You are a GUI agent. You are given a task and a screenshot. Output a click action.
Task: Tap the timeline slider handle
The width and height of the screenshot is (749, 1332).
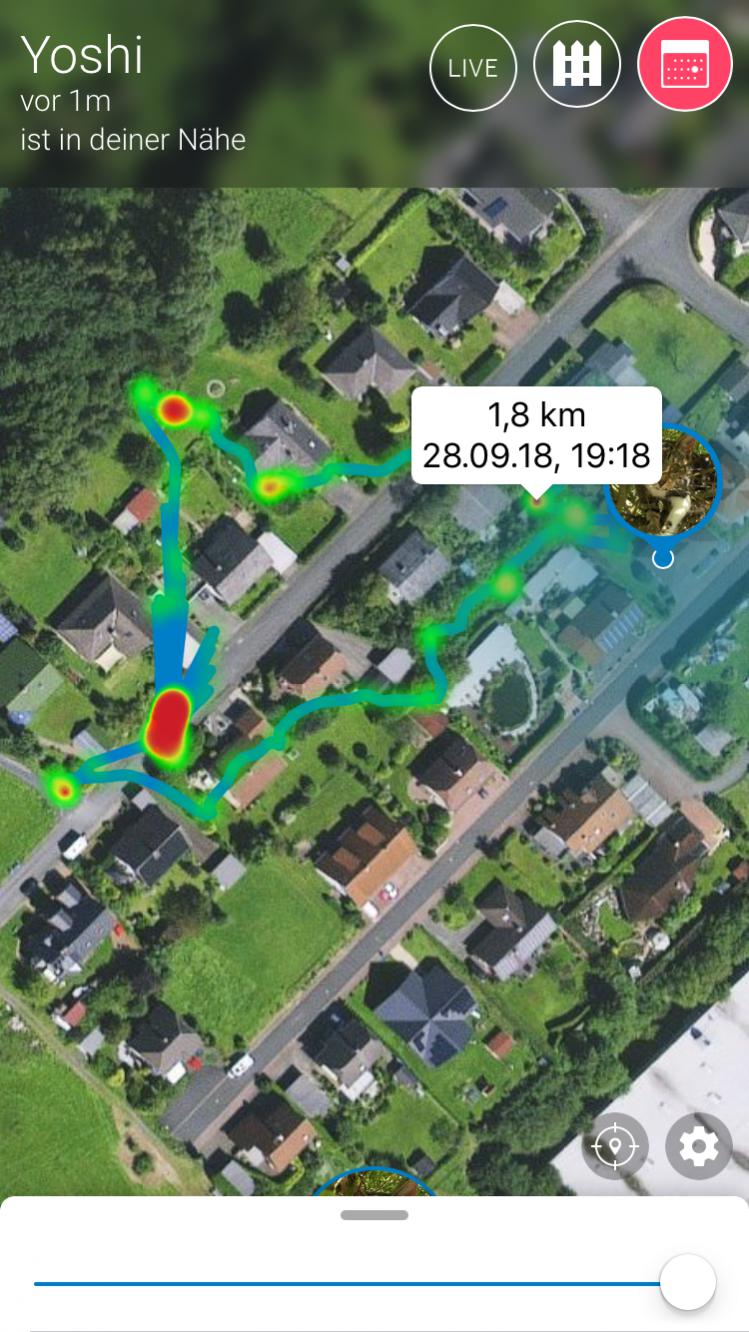click(x=688, y=1282)
